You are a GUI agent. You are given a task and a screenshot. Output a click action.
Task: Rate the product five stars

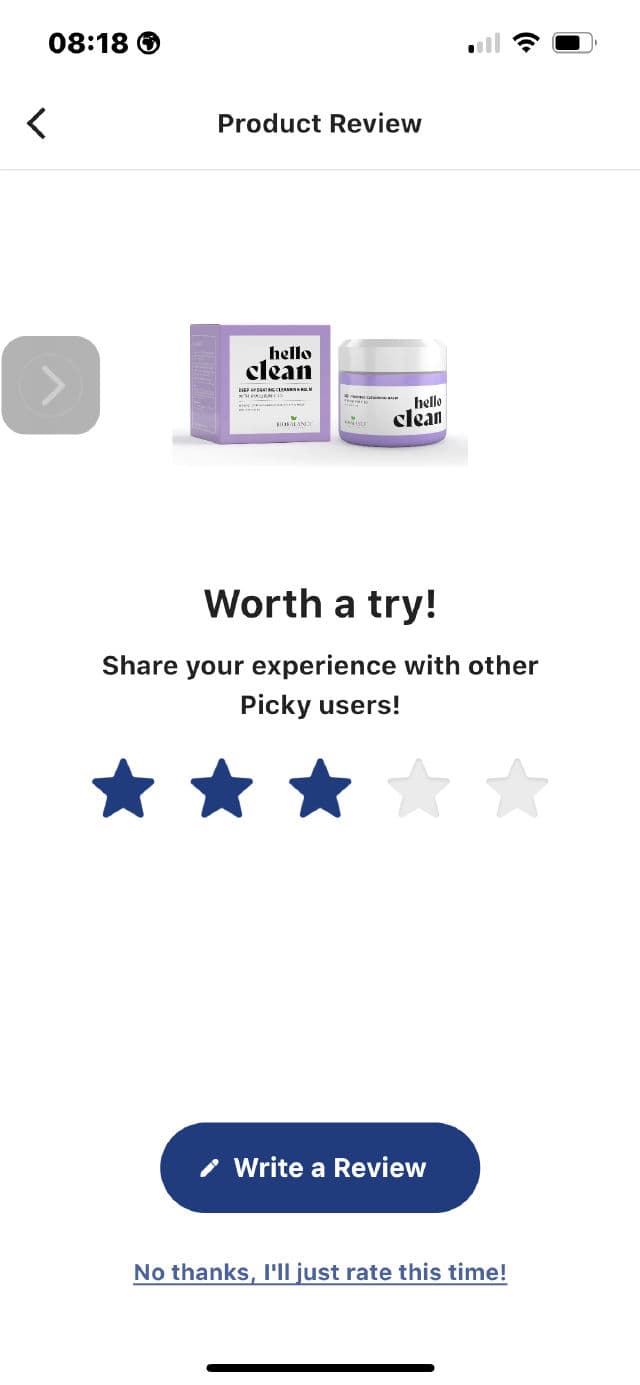point(517,788)
